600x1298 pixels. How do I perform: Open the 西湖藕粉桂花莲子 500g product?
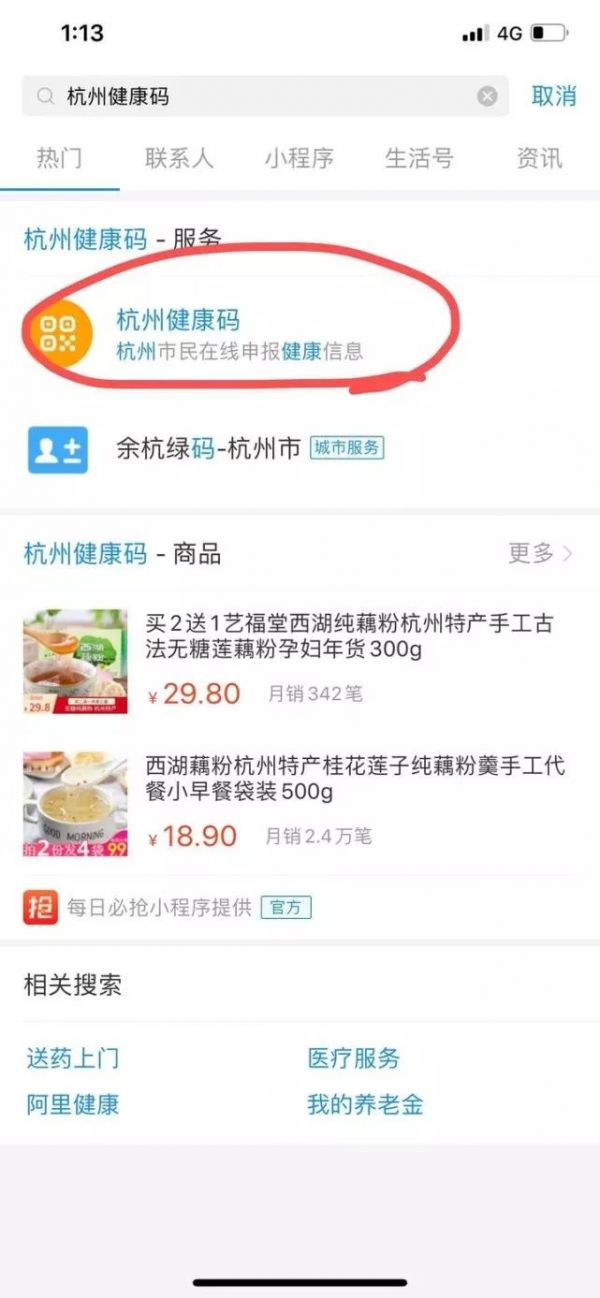click(x=300, y=803)
